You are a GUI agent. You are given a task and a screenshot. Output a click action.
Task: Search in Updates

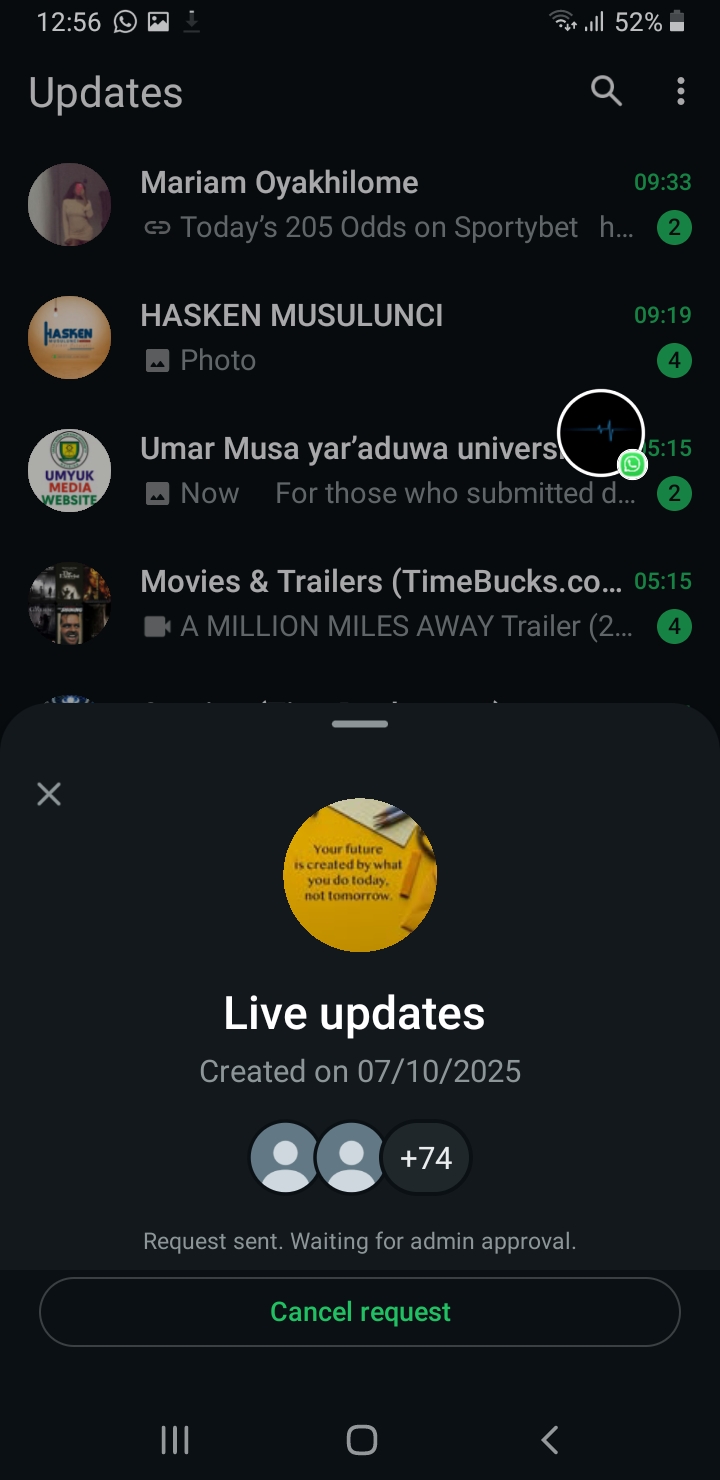tap(606, 92)
